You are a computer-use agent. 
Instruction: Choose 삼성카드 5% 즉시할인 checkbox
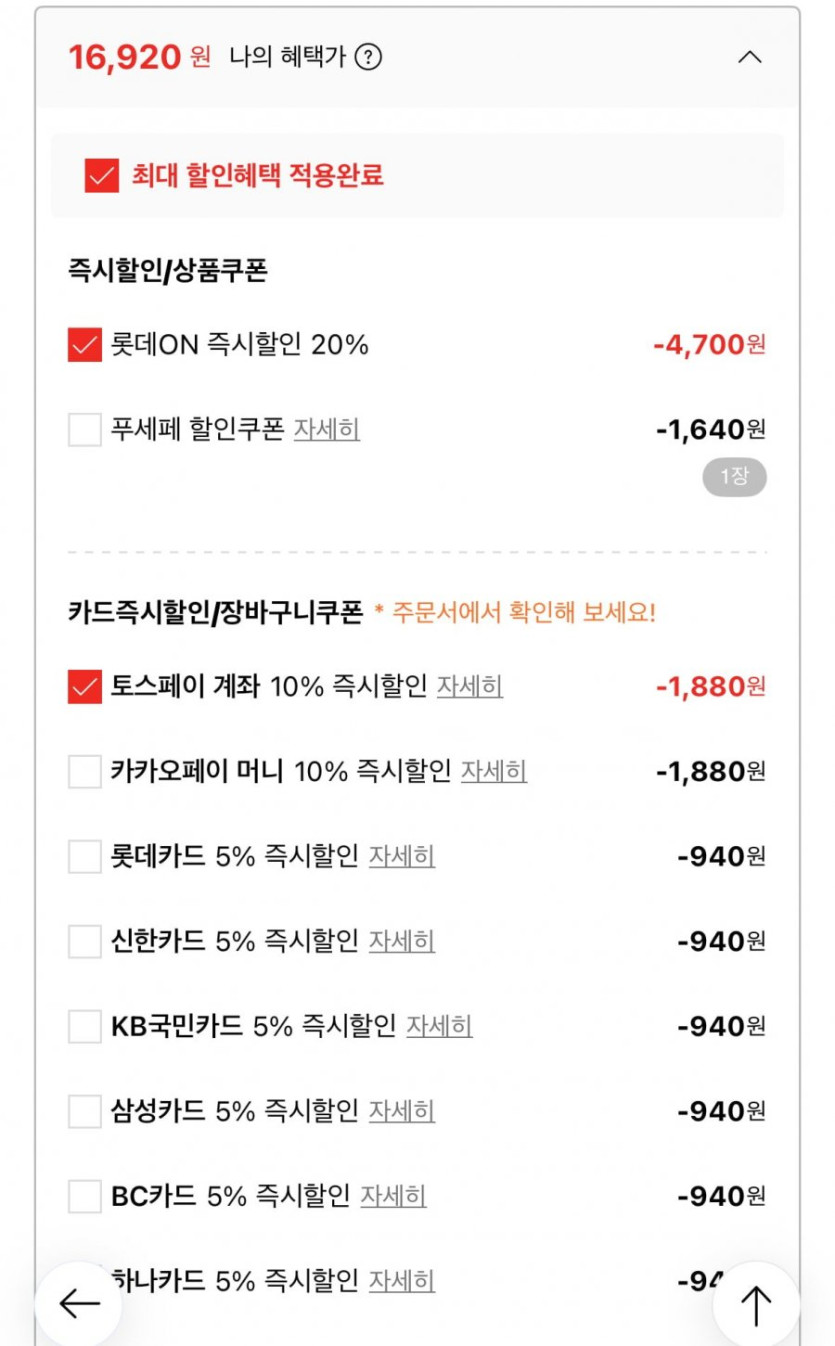[85, 1112]
